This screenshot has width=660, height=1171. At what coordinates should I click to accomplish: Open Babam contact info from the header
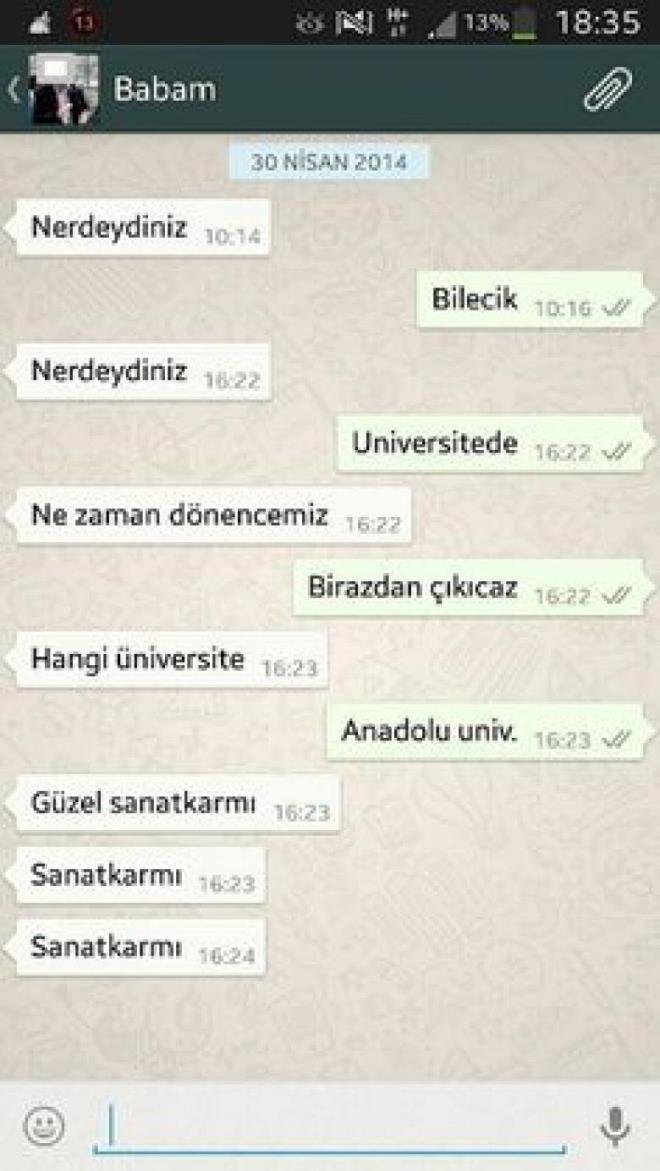[165, 90]
